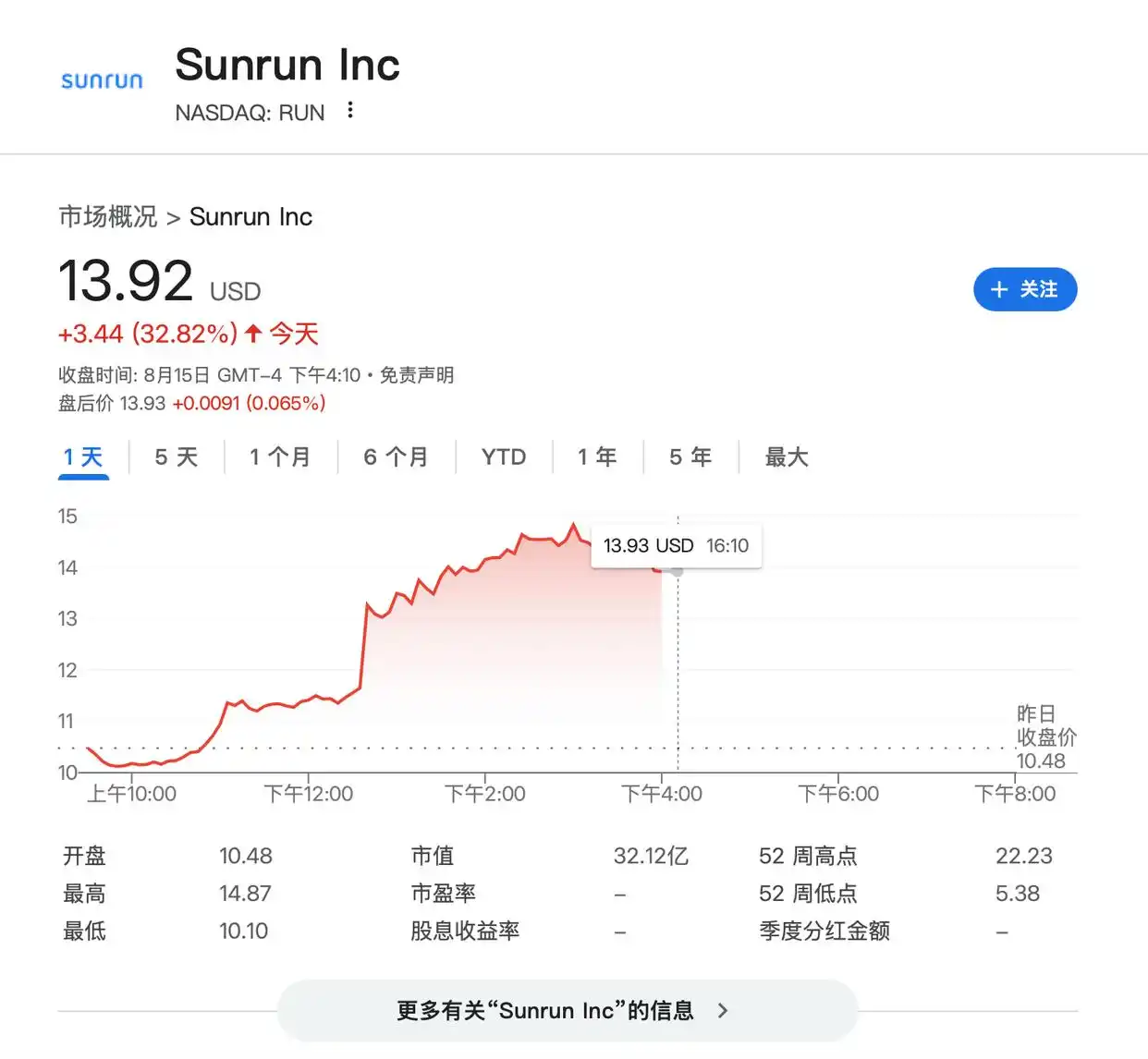Open the 市场概况 breadcrumb link
The width and height of the screenshot is (1148, 1059).
tap(108, 216)
